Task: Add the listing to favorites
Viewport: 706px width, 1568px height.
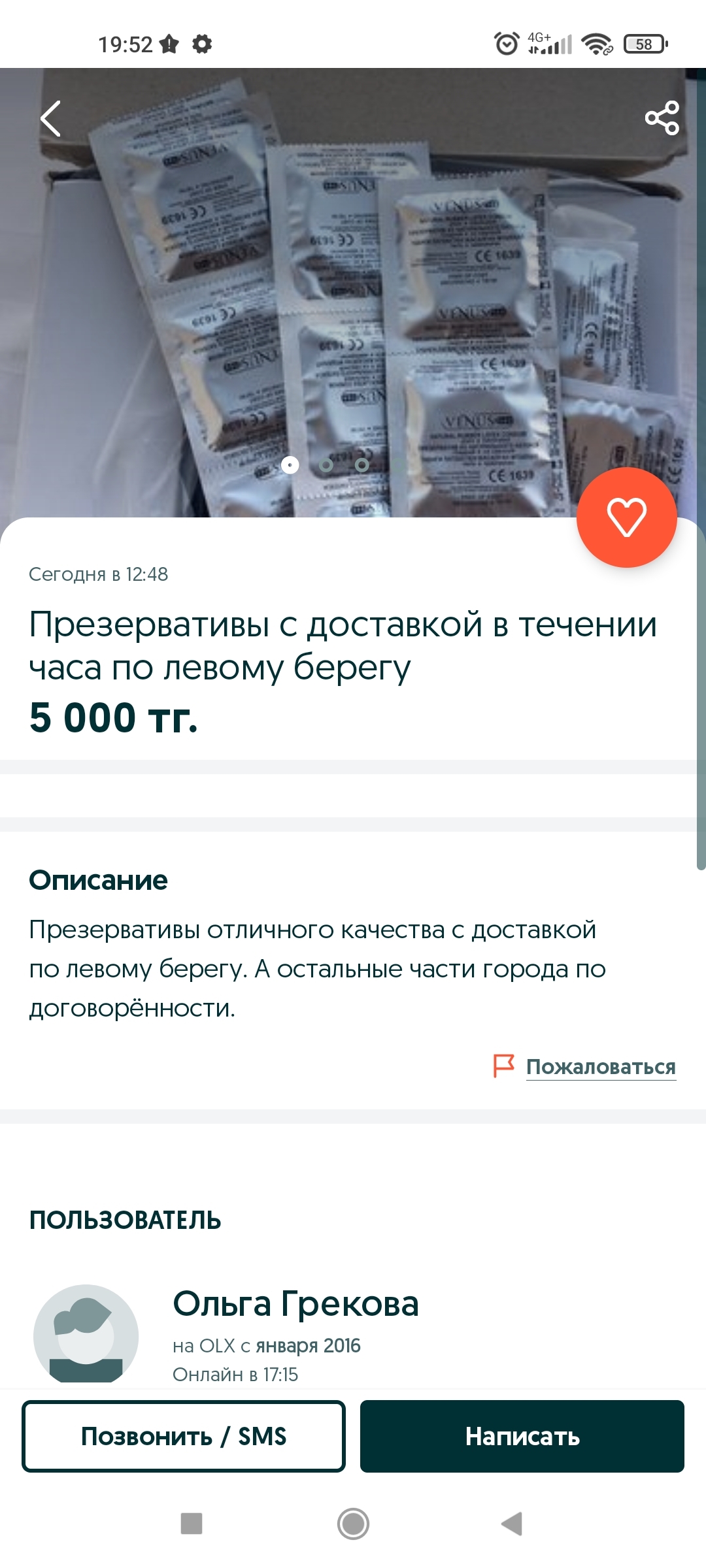Action: tap(626, 517)
